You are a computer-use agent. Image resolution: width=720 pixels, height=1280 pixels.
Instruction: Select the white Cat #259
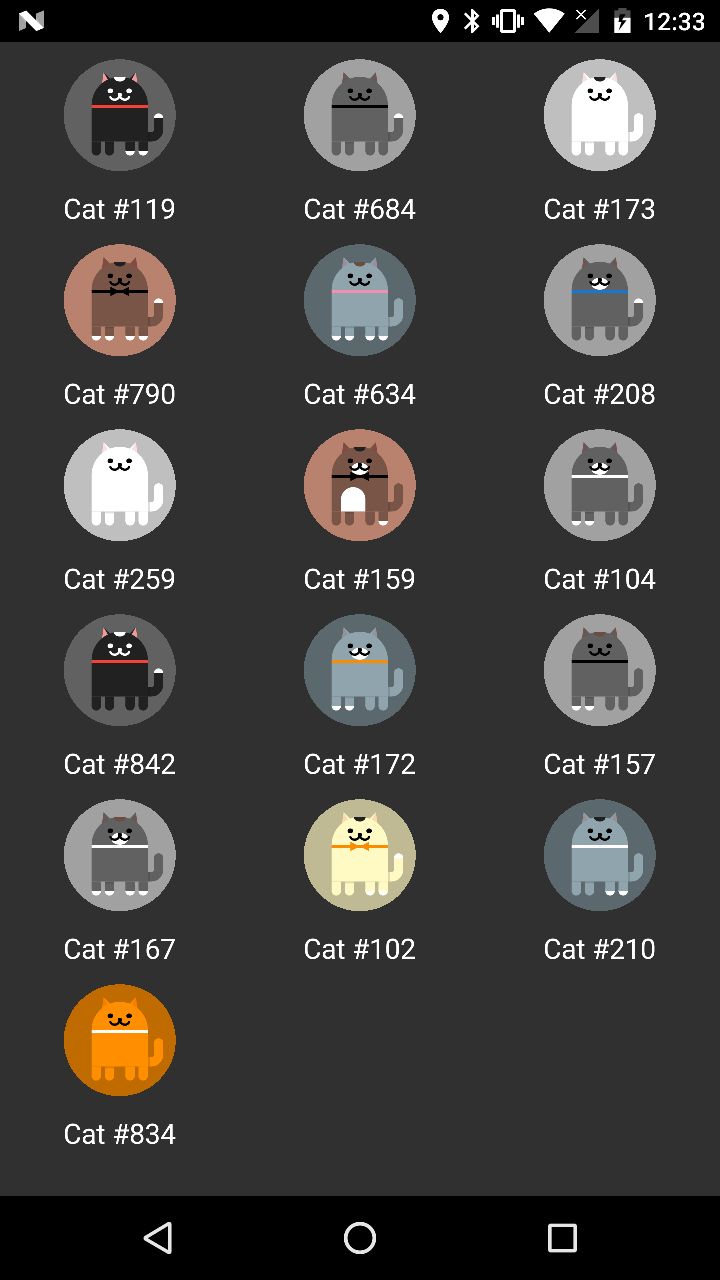click(x=120, y=485)
